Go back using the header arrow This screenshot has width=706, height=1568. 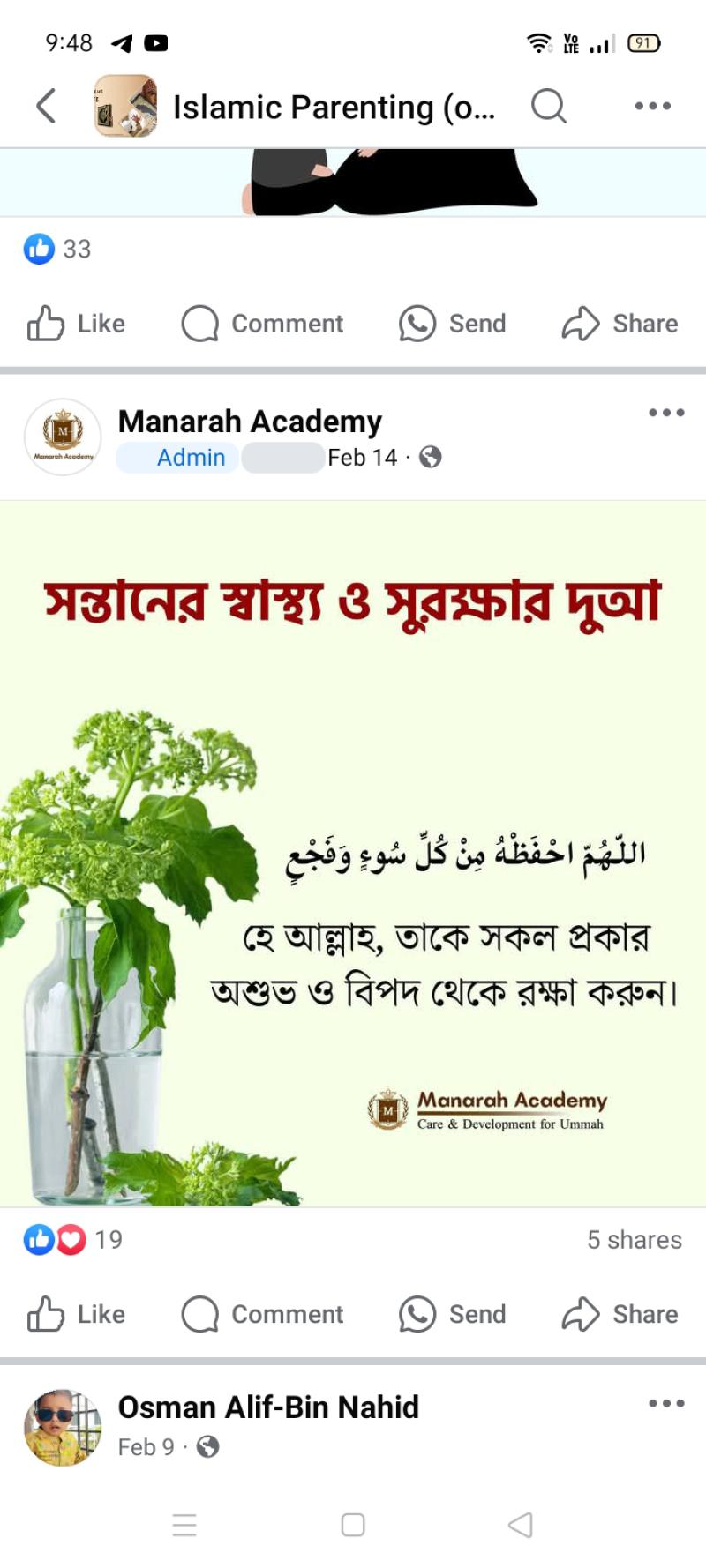(x=46, y=107)
